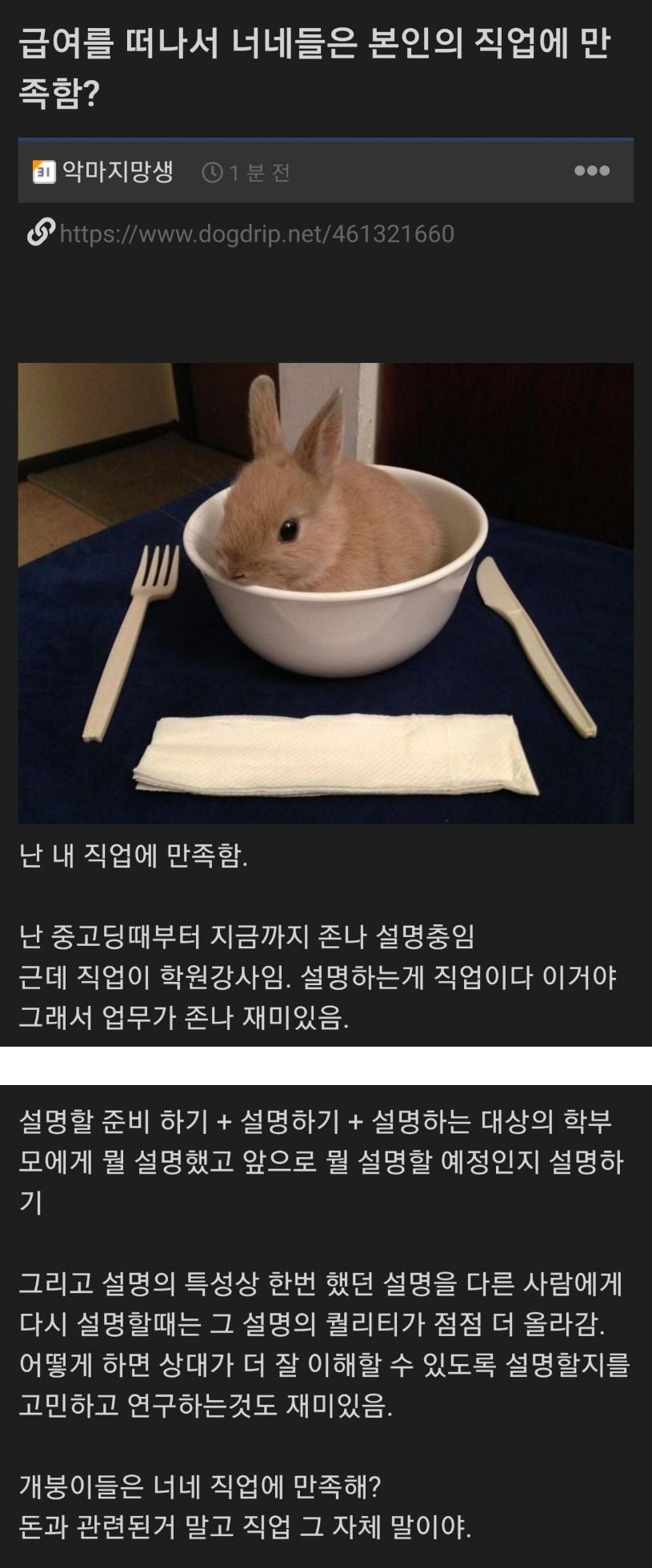The width and height of the screenshot is (652, 1568).
Task: Open author 악마지망생's profile
Action: 117,171
